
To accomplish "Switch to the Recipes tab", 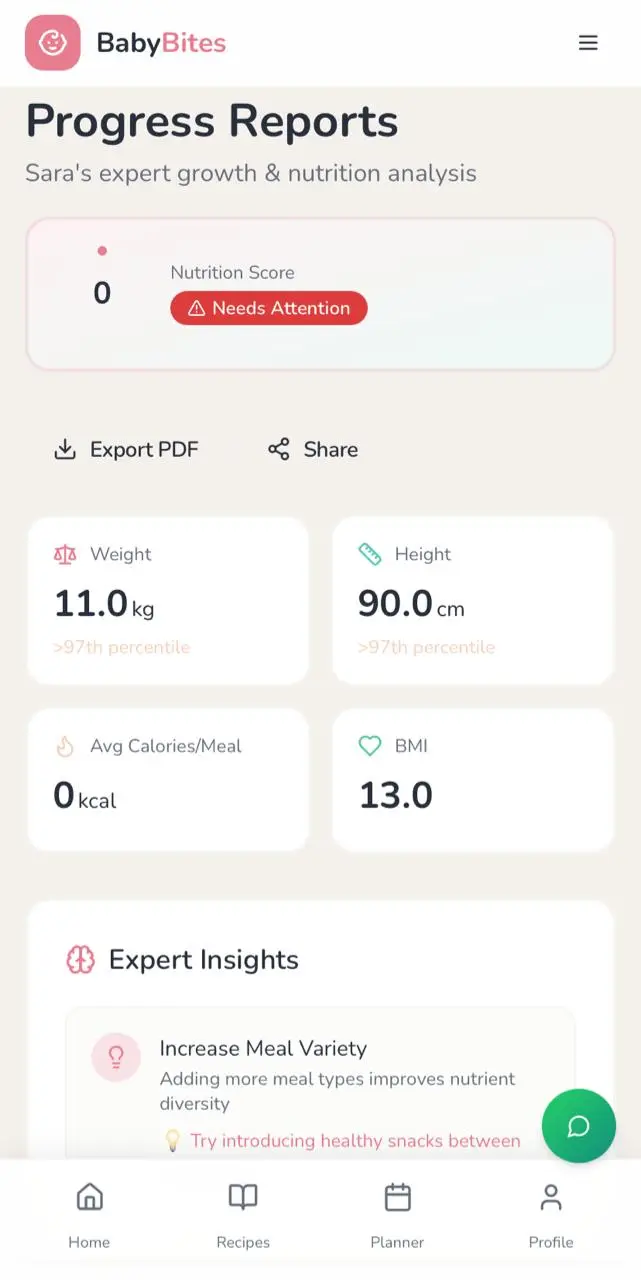I will [x=243, y=1214].
